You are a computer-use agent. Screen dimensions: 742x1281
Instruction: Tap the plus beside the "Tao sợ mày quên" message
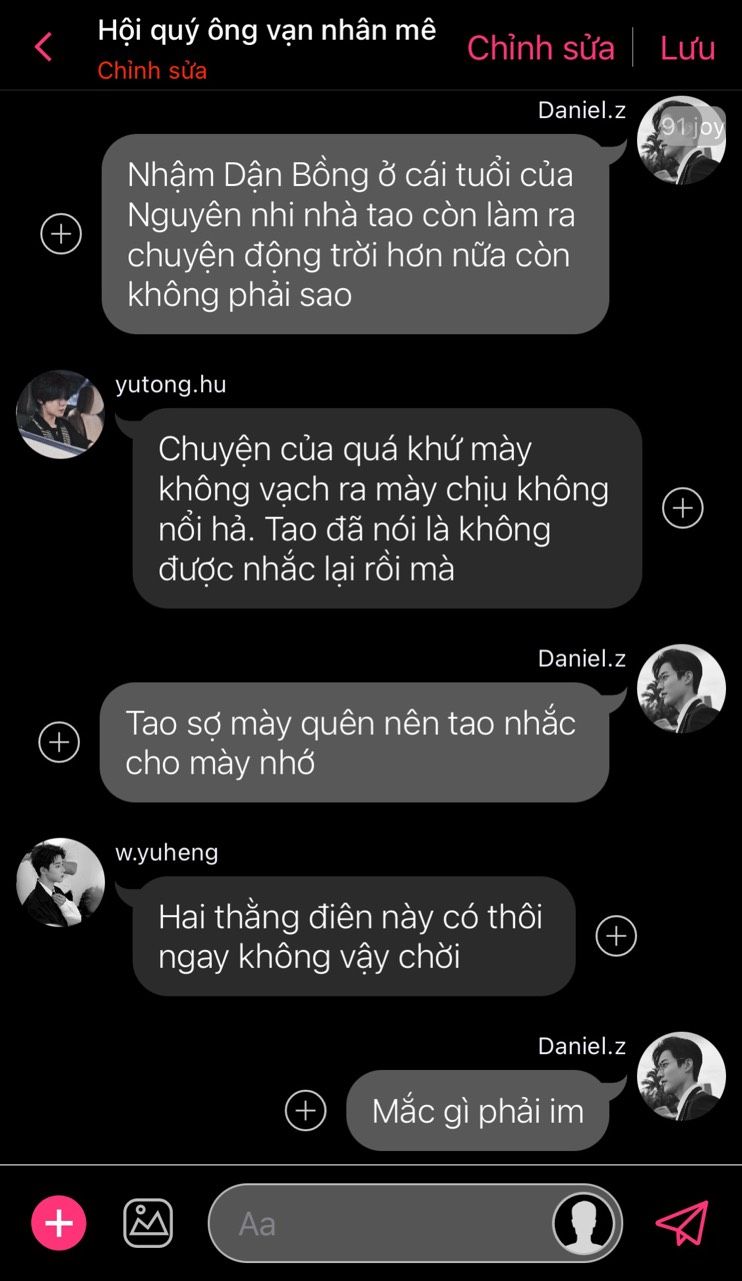59,742
